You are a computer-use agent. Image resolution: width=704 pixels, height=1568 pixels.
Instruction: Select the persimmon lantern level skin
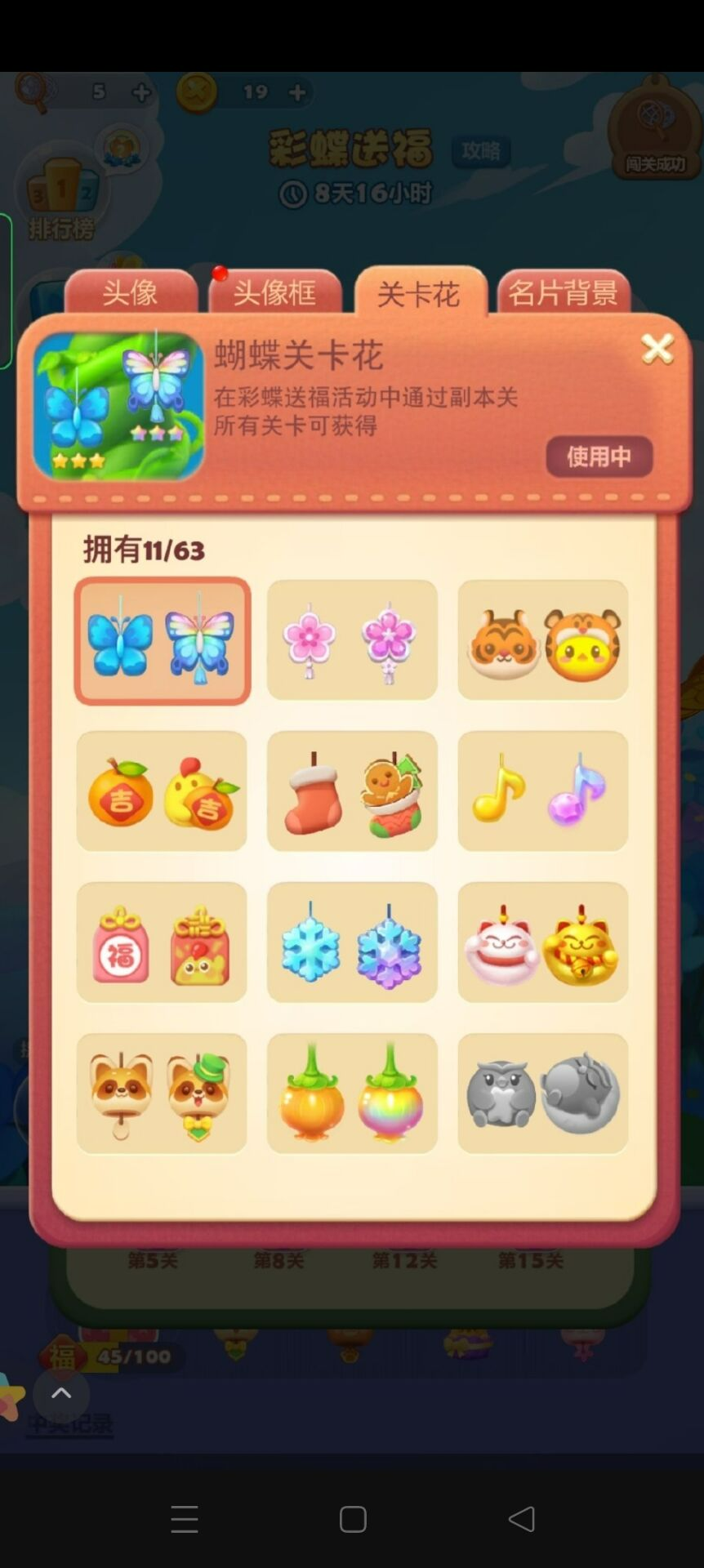pyautogui.click(x=352, y=1094)
